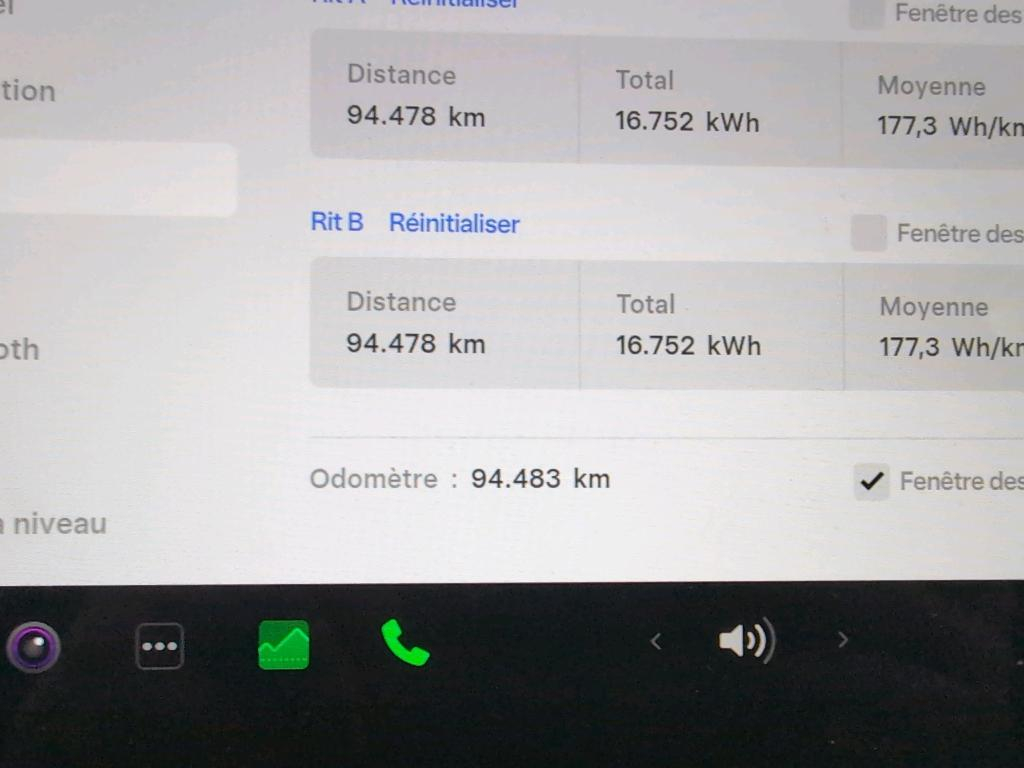Uncheck the box next to Odomètre

[x=872, y=481]
